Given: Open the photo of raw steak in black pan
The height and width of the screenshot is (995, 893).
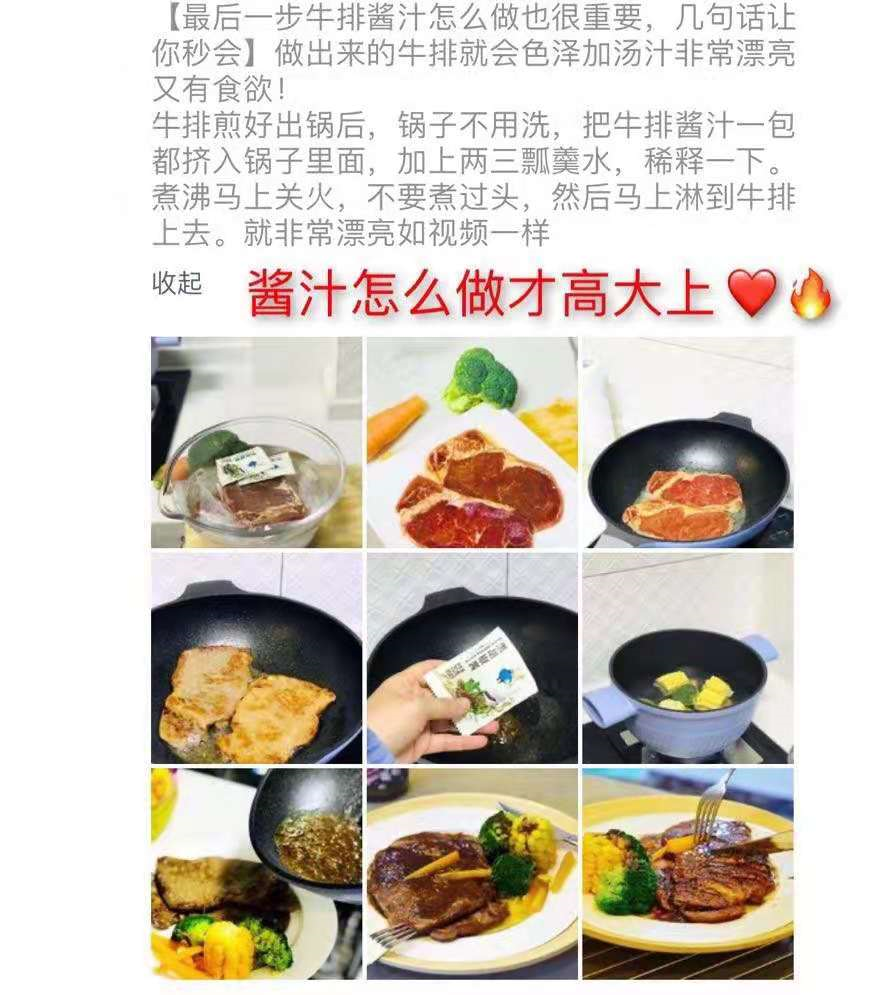Looking at the screenshot, I should pyautogui.click(x=688, y=442).
